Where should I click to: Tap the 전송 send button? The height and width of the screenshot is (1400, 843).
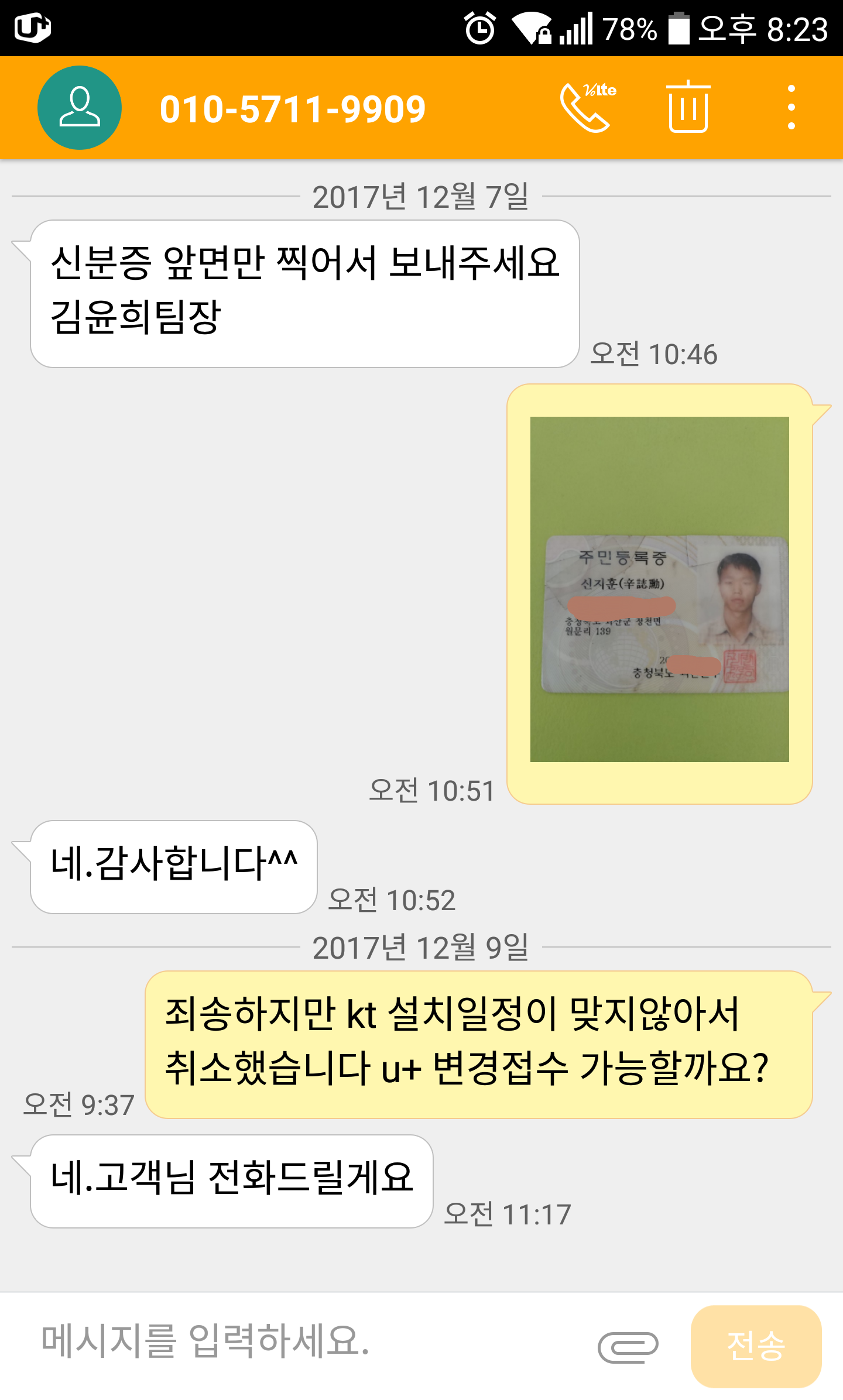[755, 1346]
